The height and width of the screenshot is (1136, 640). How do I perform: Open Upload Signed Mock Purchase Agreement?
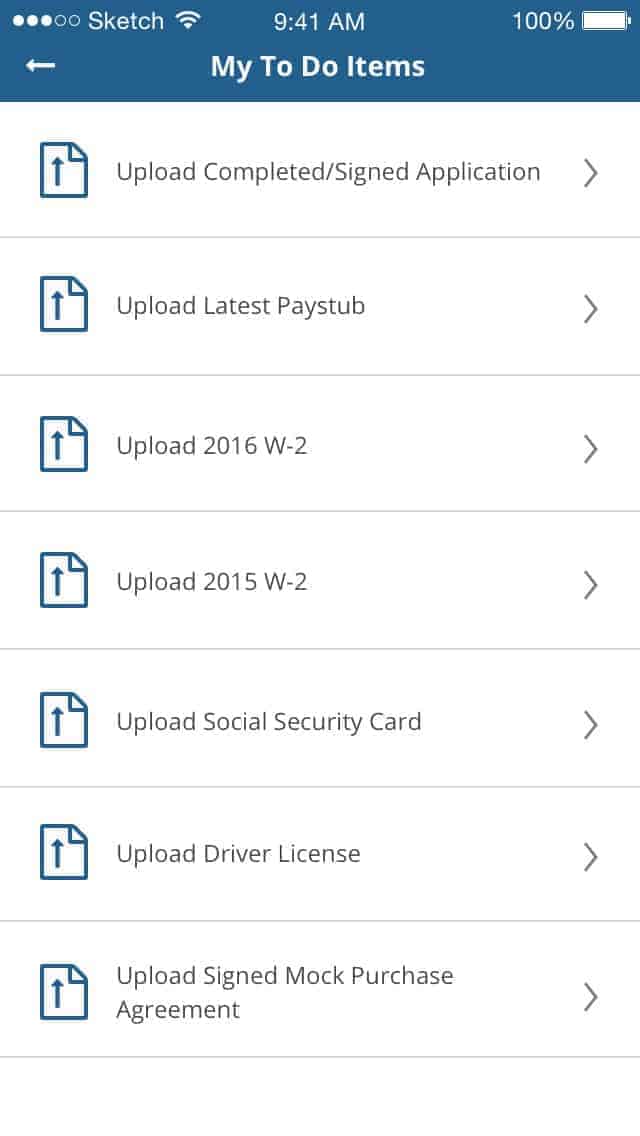click(320, 990)
